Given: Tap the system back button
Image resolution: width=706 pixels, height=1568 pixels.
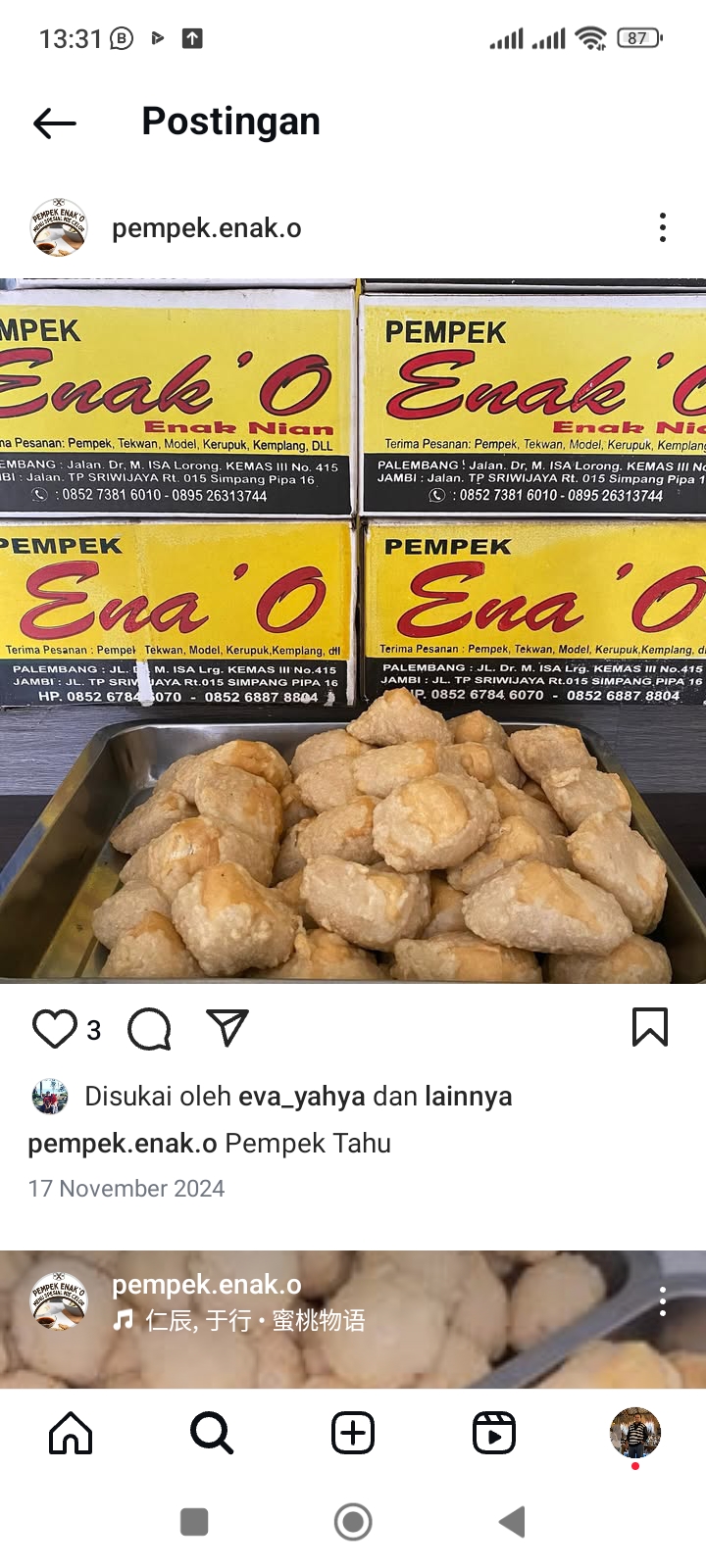Looking at the screenshot, I should click(512, 1522).
